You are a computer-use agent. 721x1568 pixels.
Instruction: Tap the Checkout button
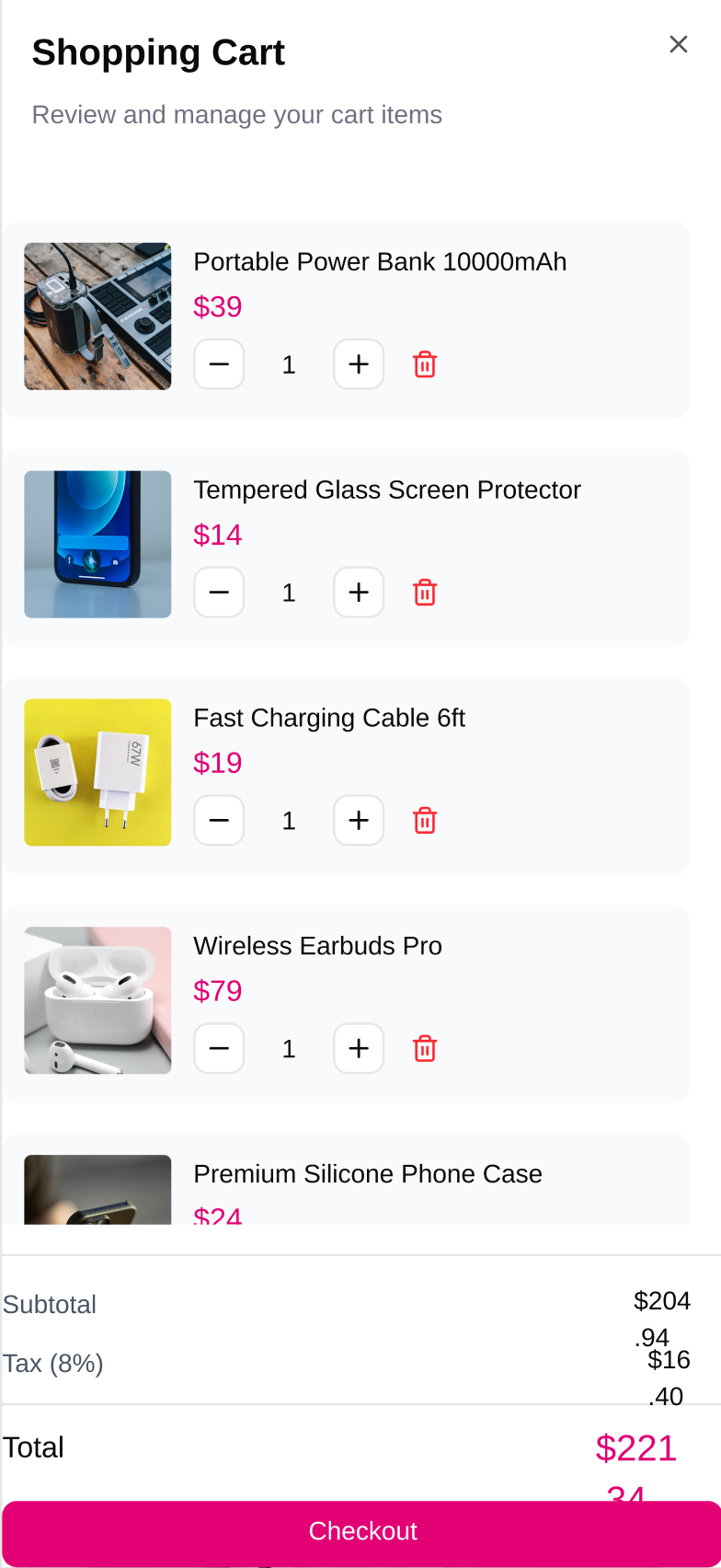(x=362, y=1532)
